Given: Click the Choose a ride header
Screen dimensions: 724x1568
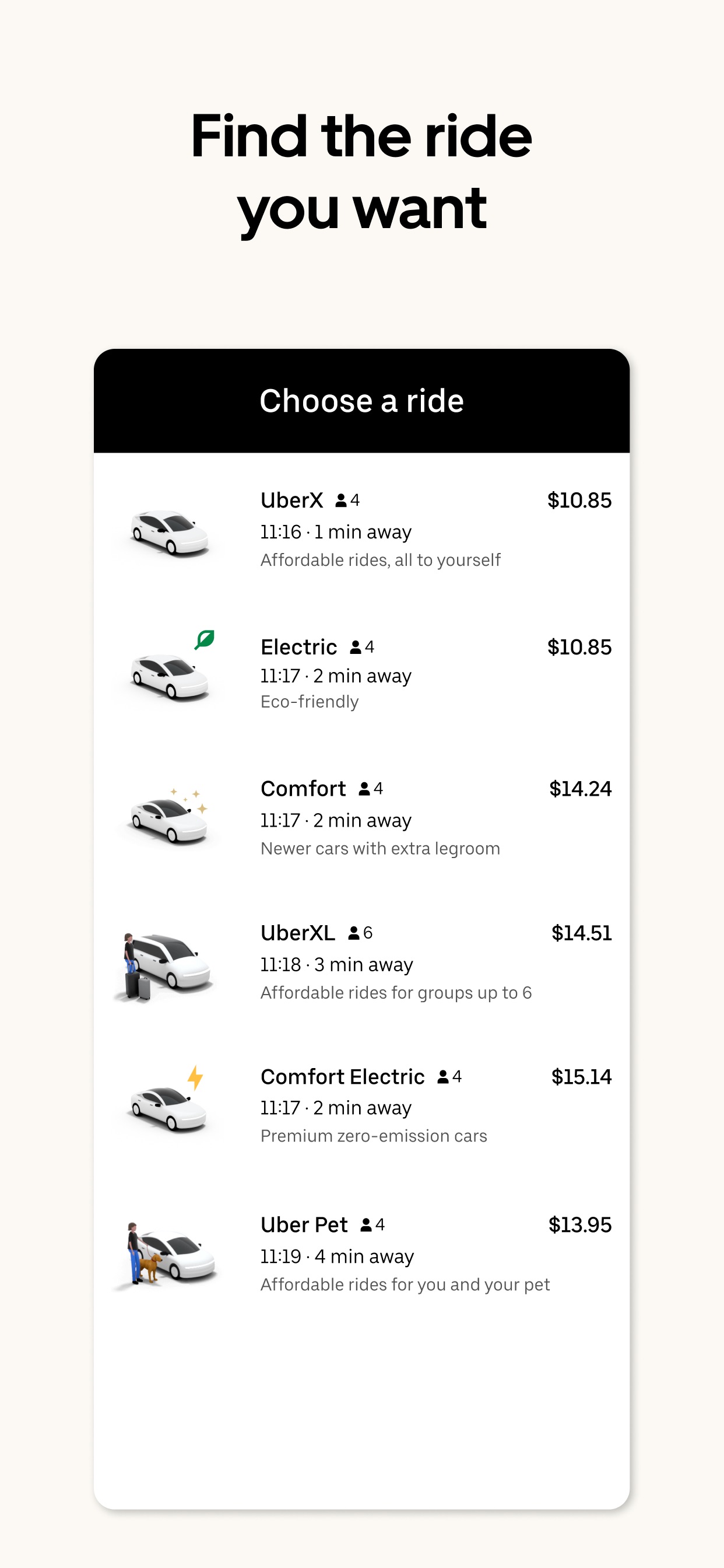Looking at the screenshot, I should 362,401.
